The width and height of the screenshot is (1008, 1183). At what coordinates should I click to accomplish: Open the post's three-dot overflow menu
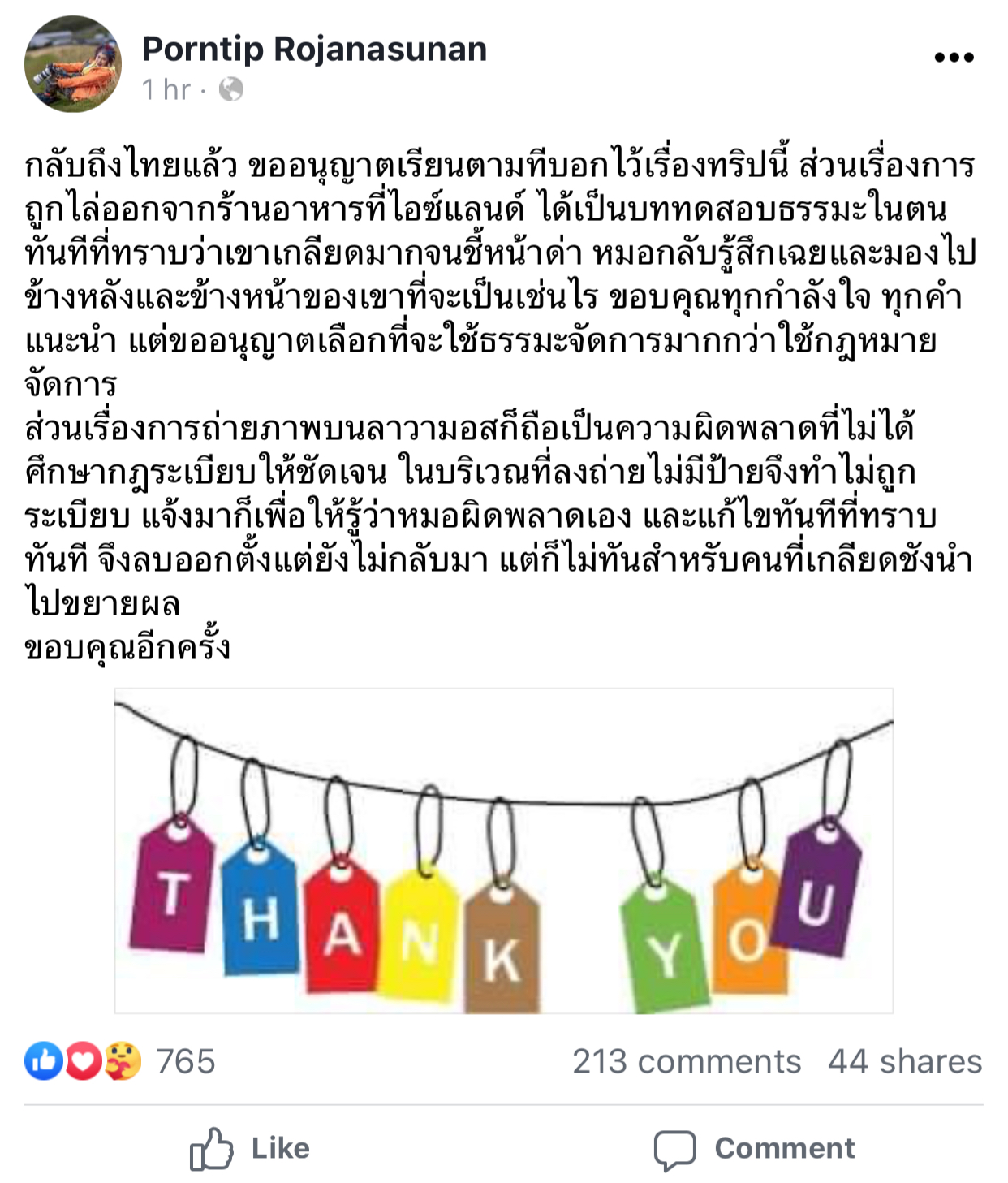coord(954,57)
